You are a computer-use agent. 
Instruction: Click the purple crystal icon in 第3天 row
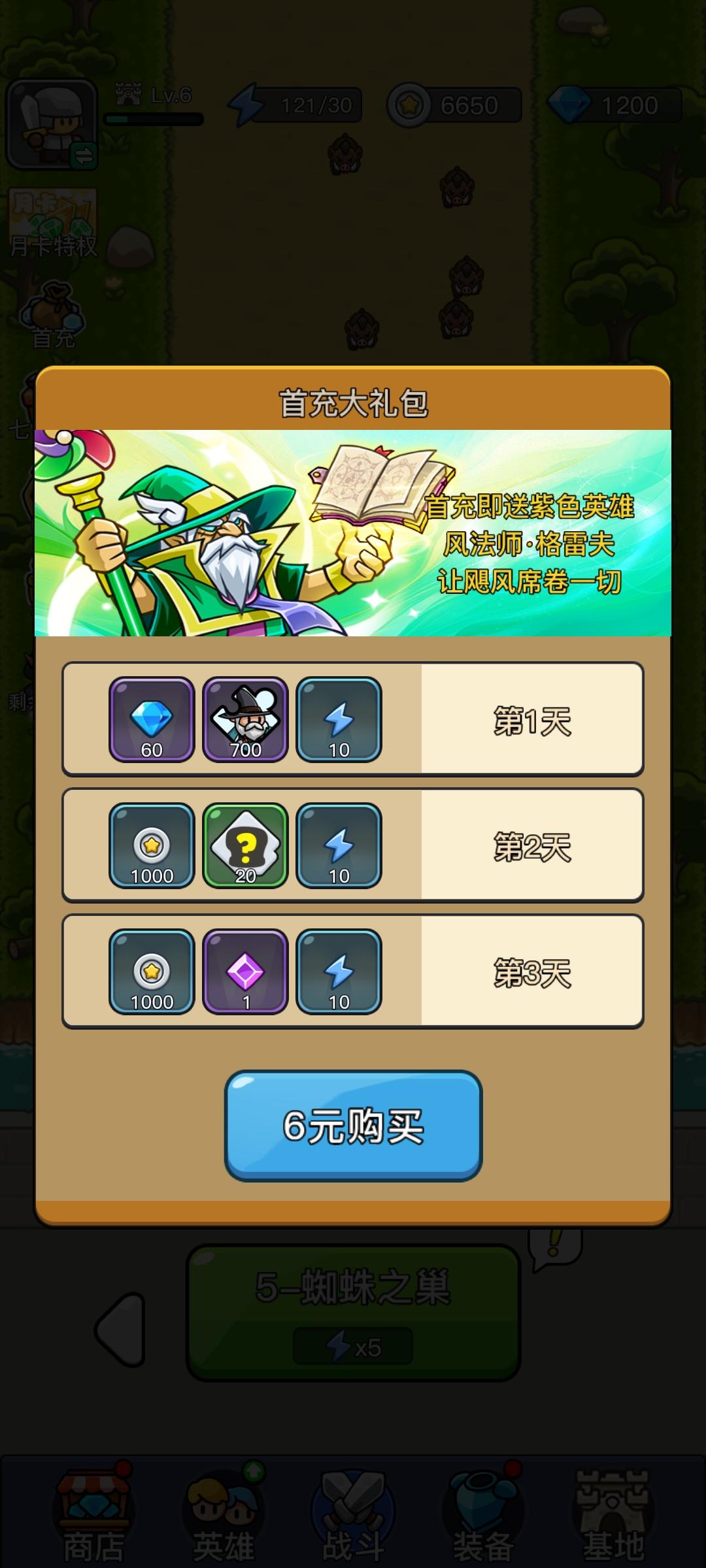pyautogui.click(x=245, y=973)
